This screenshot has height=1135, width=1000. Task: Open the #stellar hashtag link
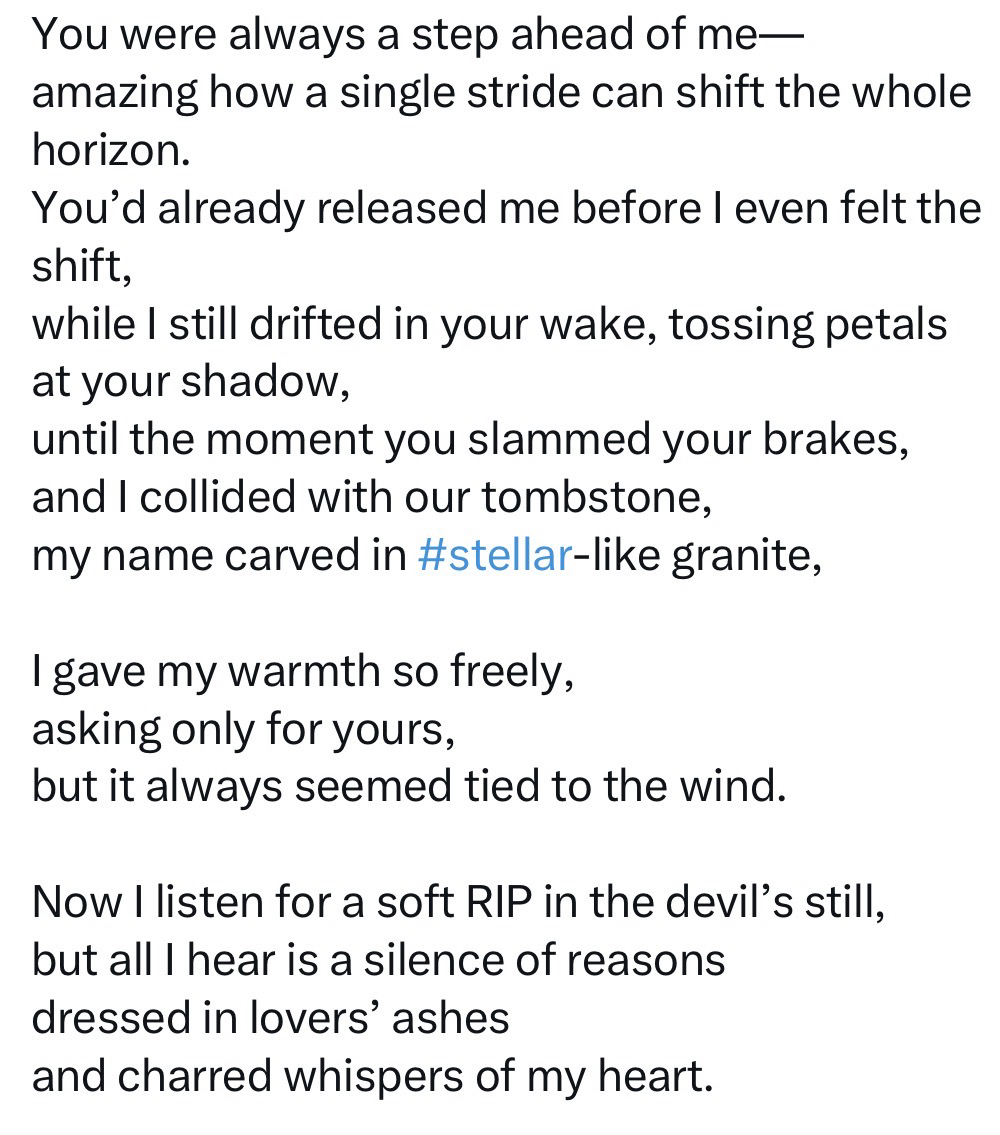[493, 556]
